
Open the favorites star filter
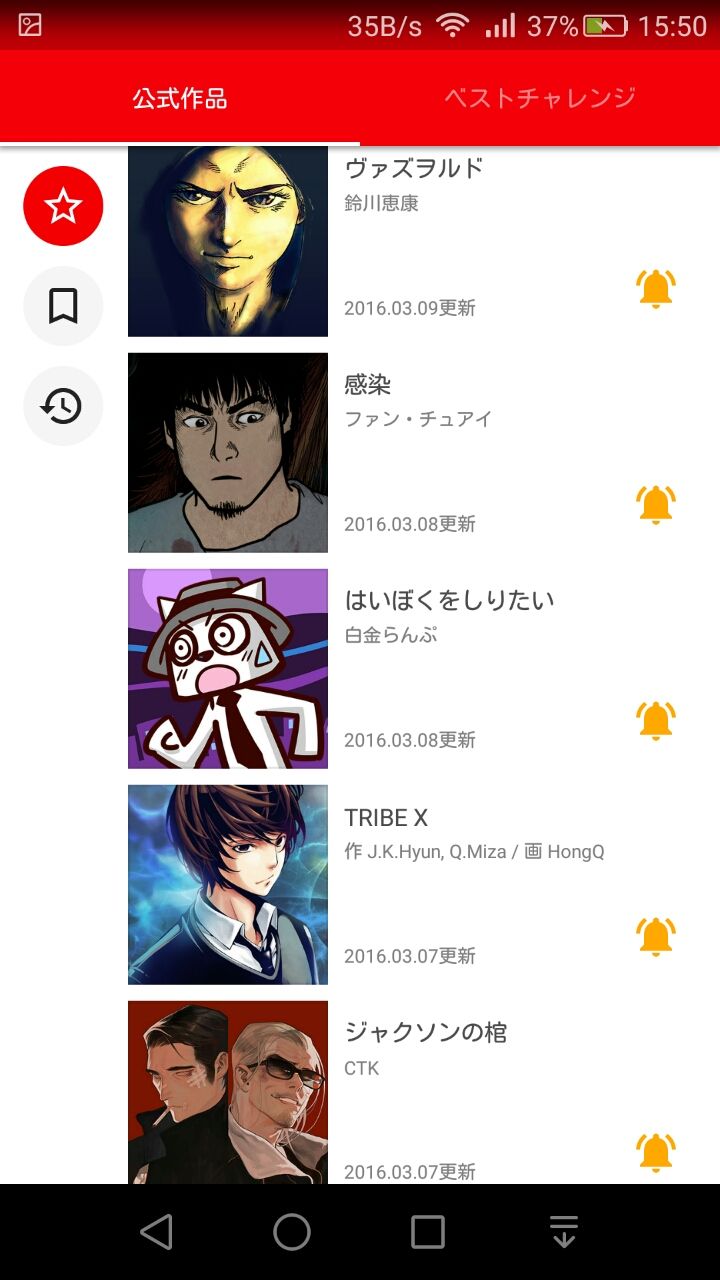[63, 206]
